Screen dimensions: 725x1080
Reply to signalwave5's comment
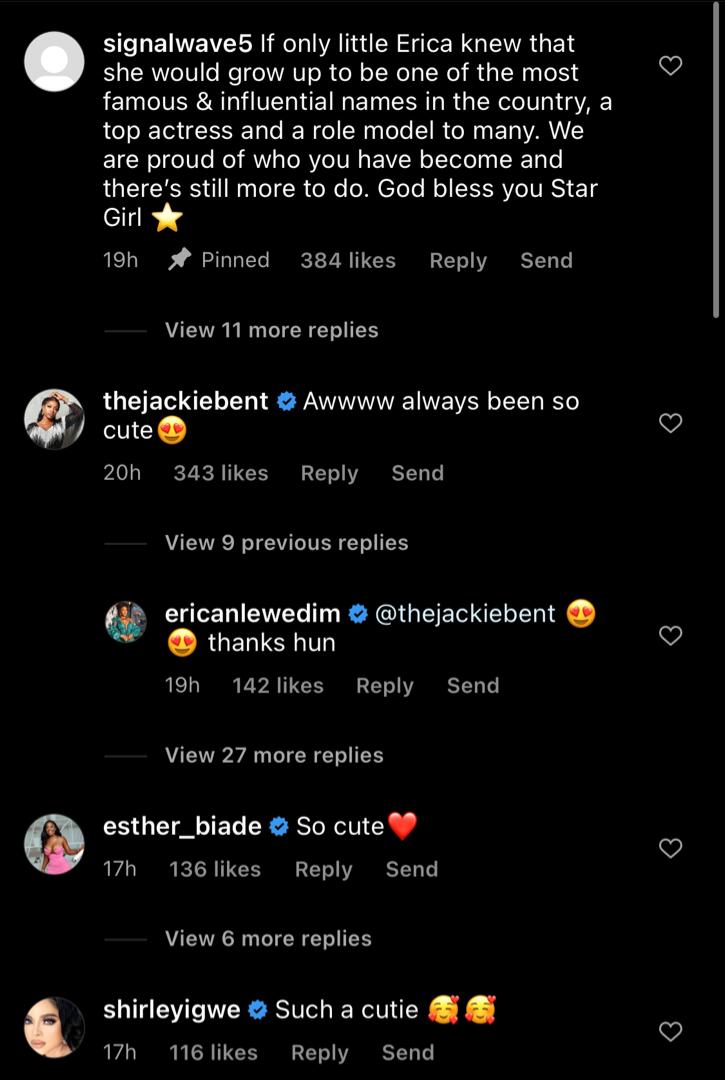[457, 260]
